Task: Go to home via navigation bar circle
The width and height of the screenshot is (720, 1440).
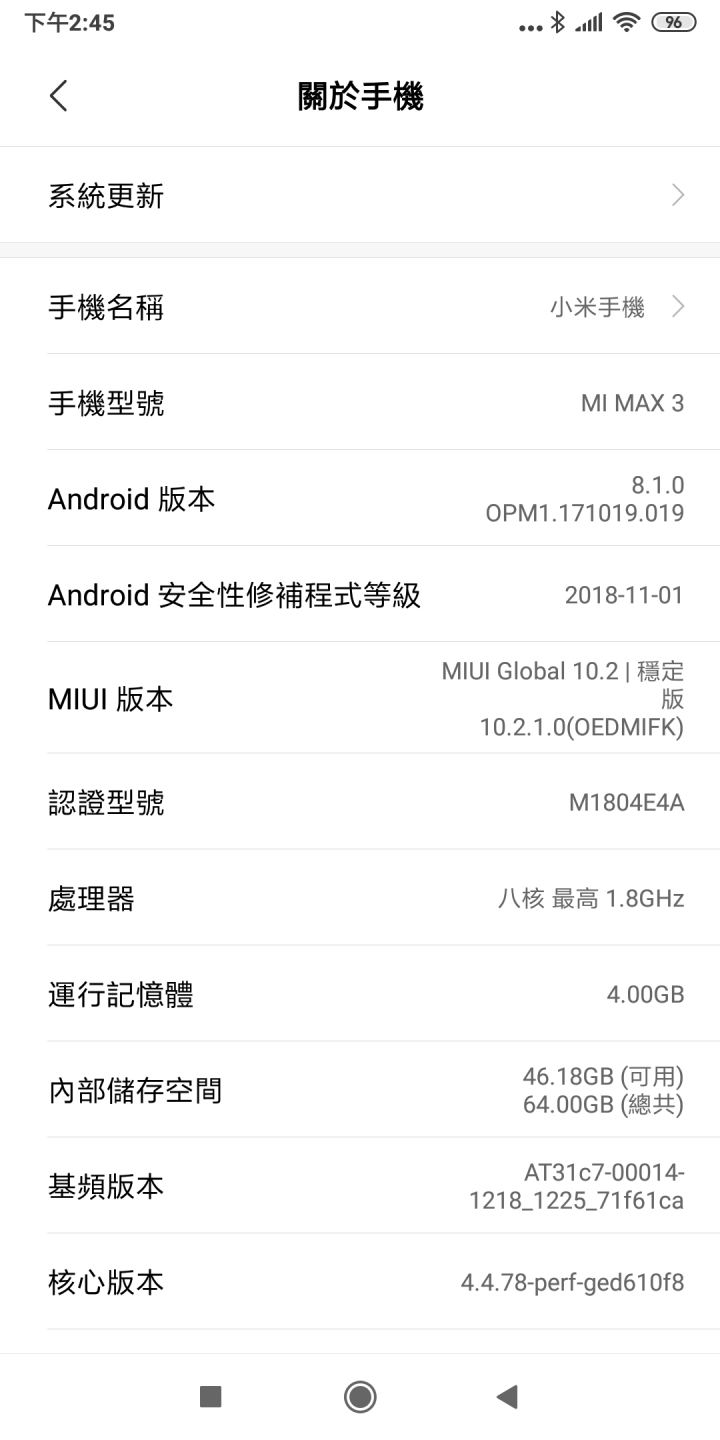Action: (360, 1396)
